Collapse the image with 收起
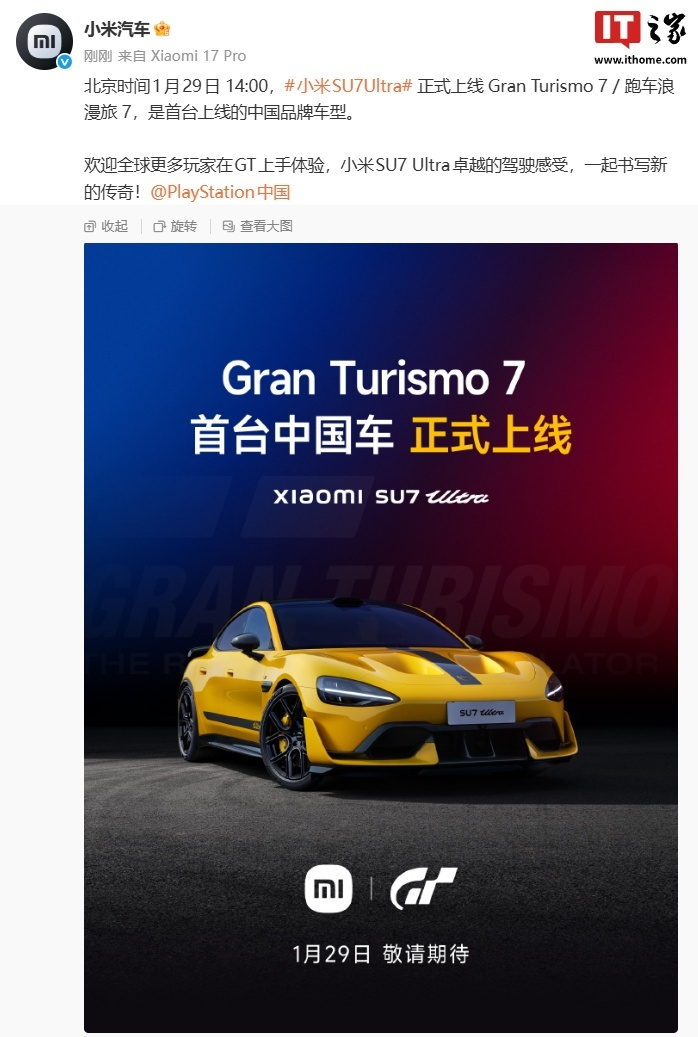 click(x=107, y=226)
